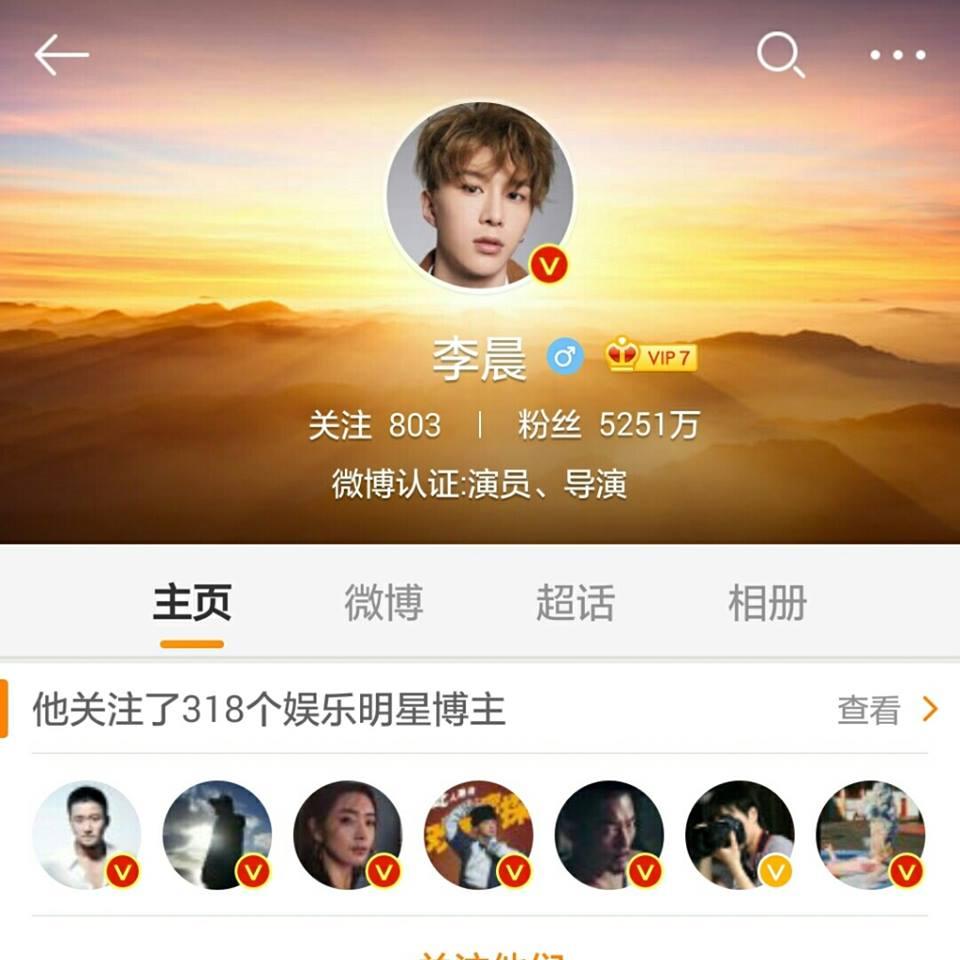The width and height of the screenshot is (960, 960).
Task: Open the three-dot overflow menu
Action: pos(897,56)
